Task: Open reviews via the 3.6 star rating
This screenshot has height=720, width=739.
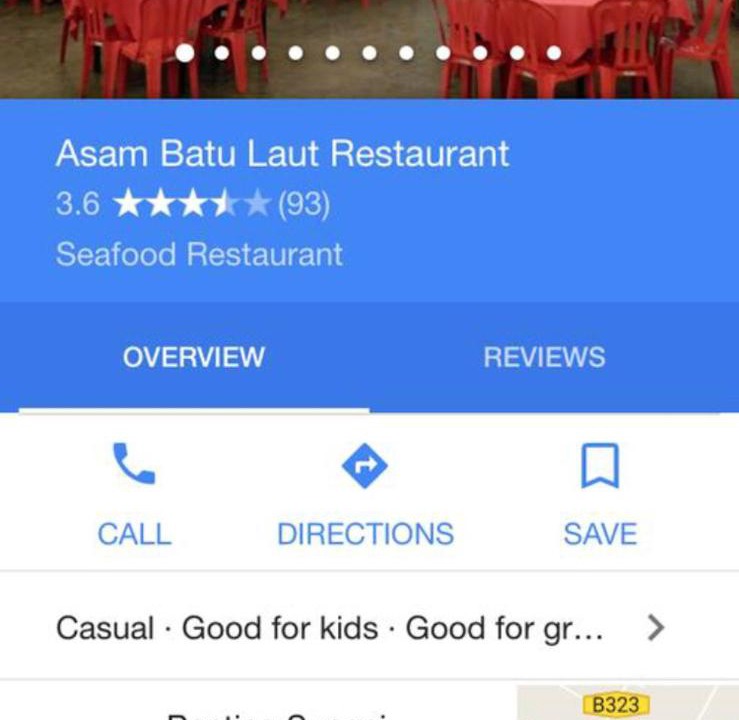Action: 192,204
